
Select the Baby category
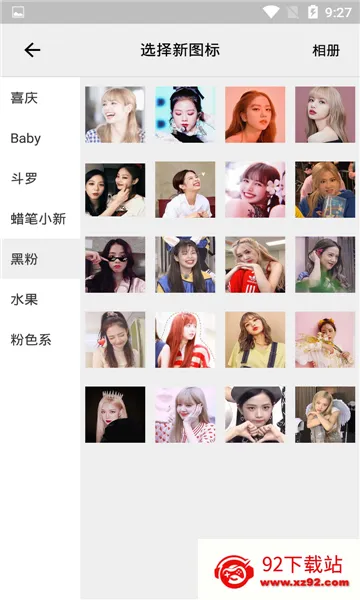[x=26, y=138]
